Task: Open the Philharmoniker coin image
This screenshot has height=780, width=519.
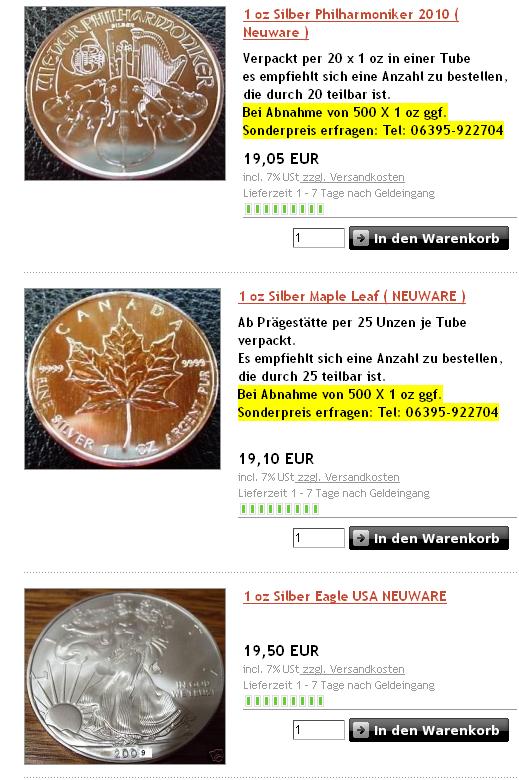Action: (124, 93)
